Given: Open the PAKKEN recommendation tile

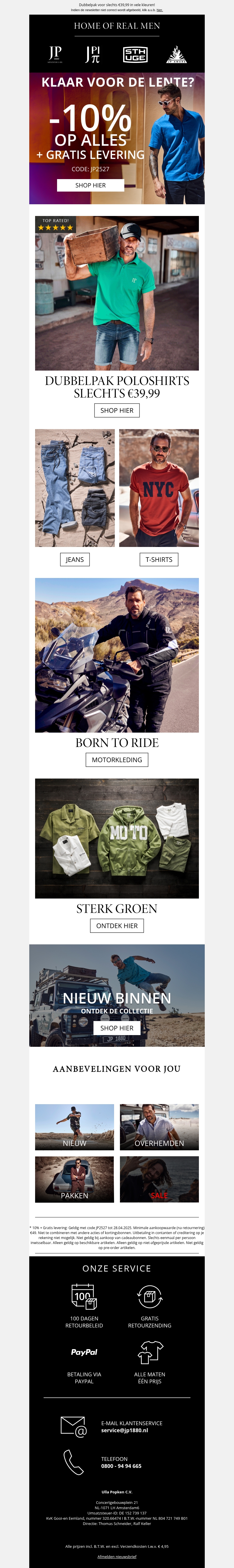Looking at the screenshot, I should [x=75, y=1180].
